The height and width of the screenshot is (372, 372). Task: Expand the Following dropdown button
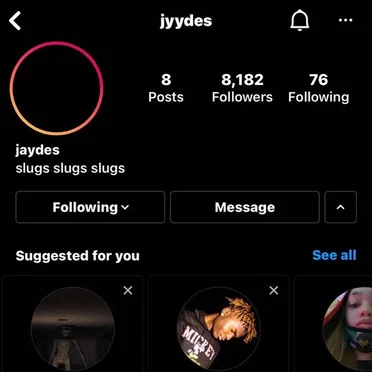pyautogui.click(x=90, y=207)
